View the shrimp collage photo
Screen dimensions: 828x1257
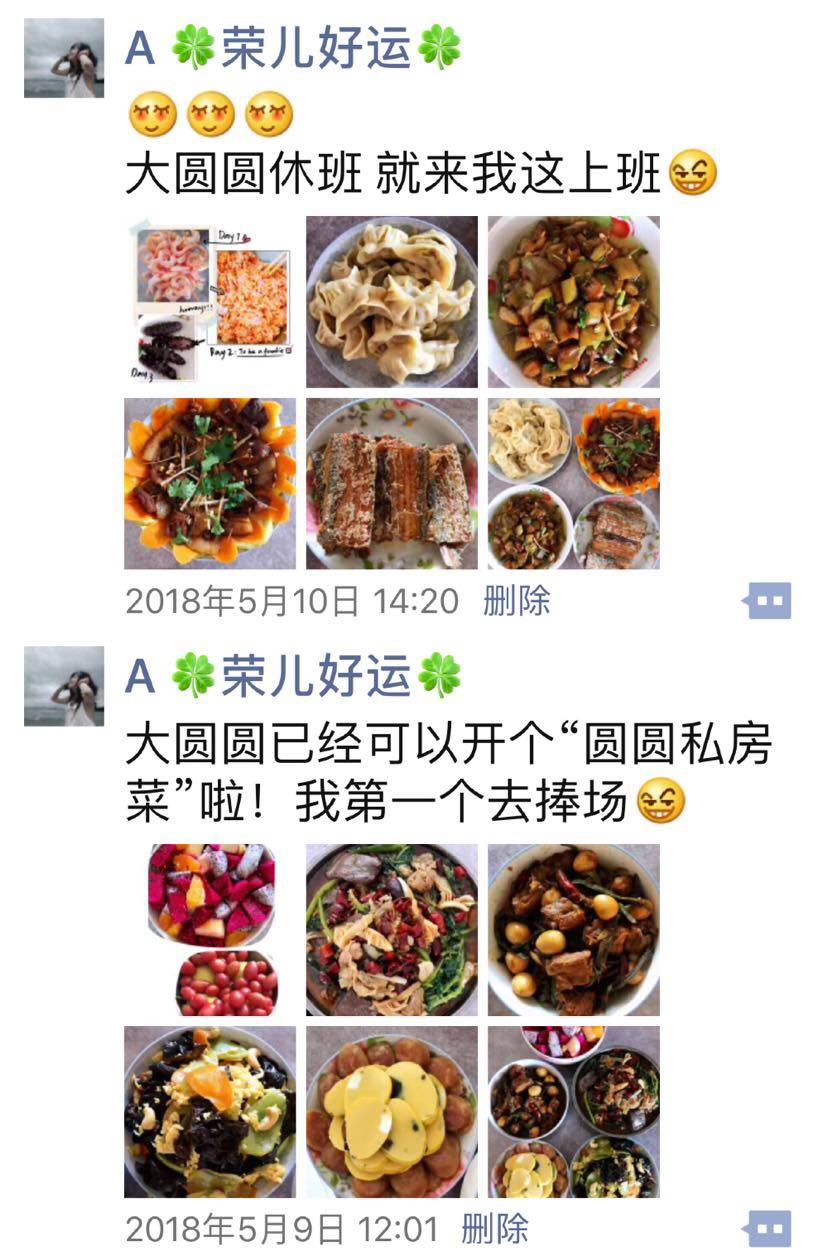[210, 302]
